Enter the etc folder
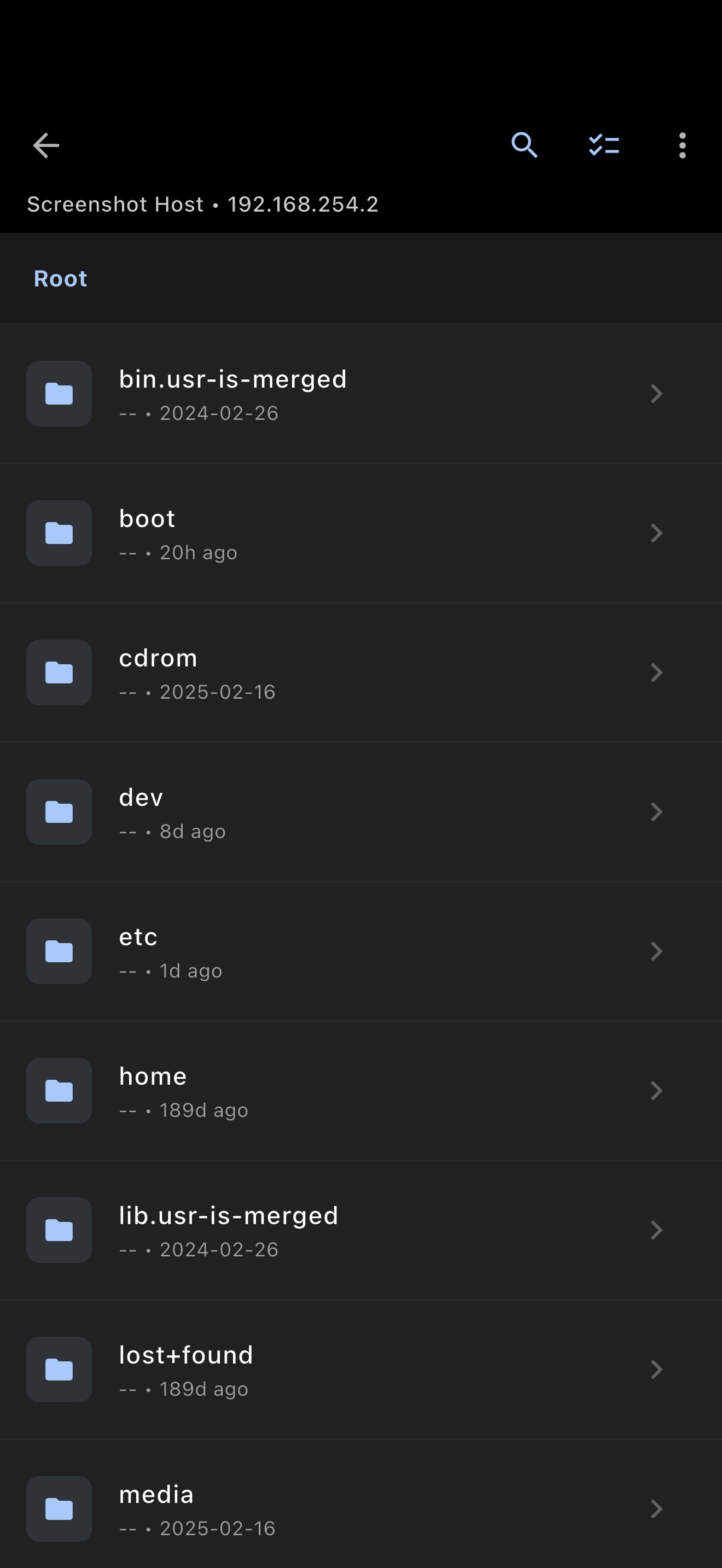The image size is (722, 1568). [x=360, y=951]
